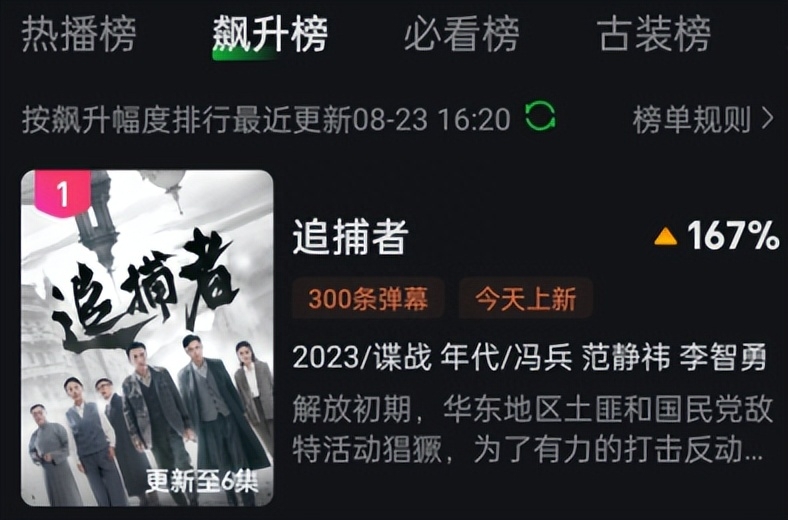Select the 飙升榜 tab
This screenshot has height=520, width=788.
pyautogui.click(x=269, y=35)
